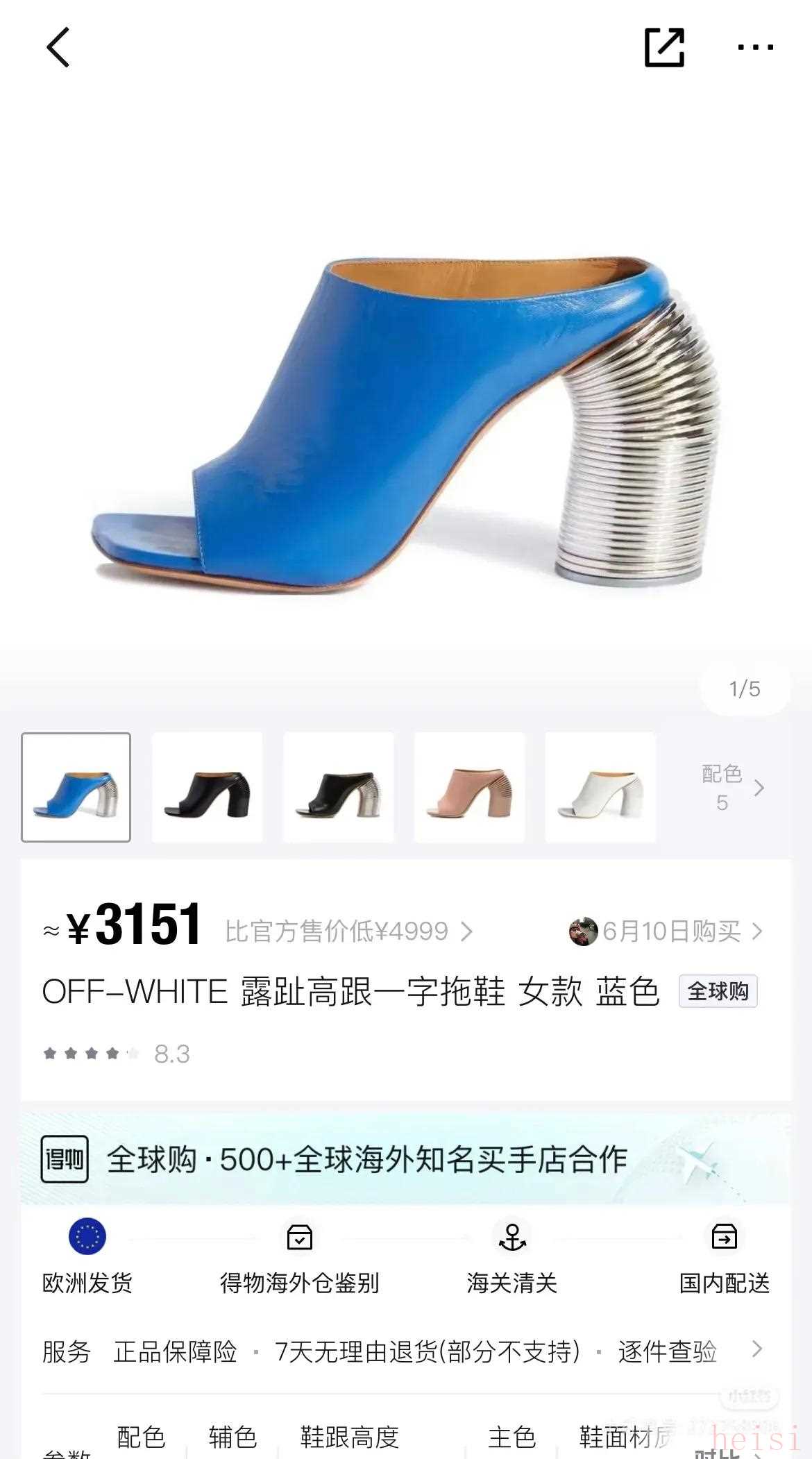Open the 全球购 500+ buyer shops banner
812x1459 pixels.
point(406,1159)
